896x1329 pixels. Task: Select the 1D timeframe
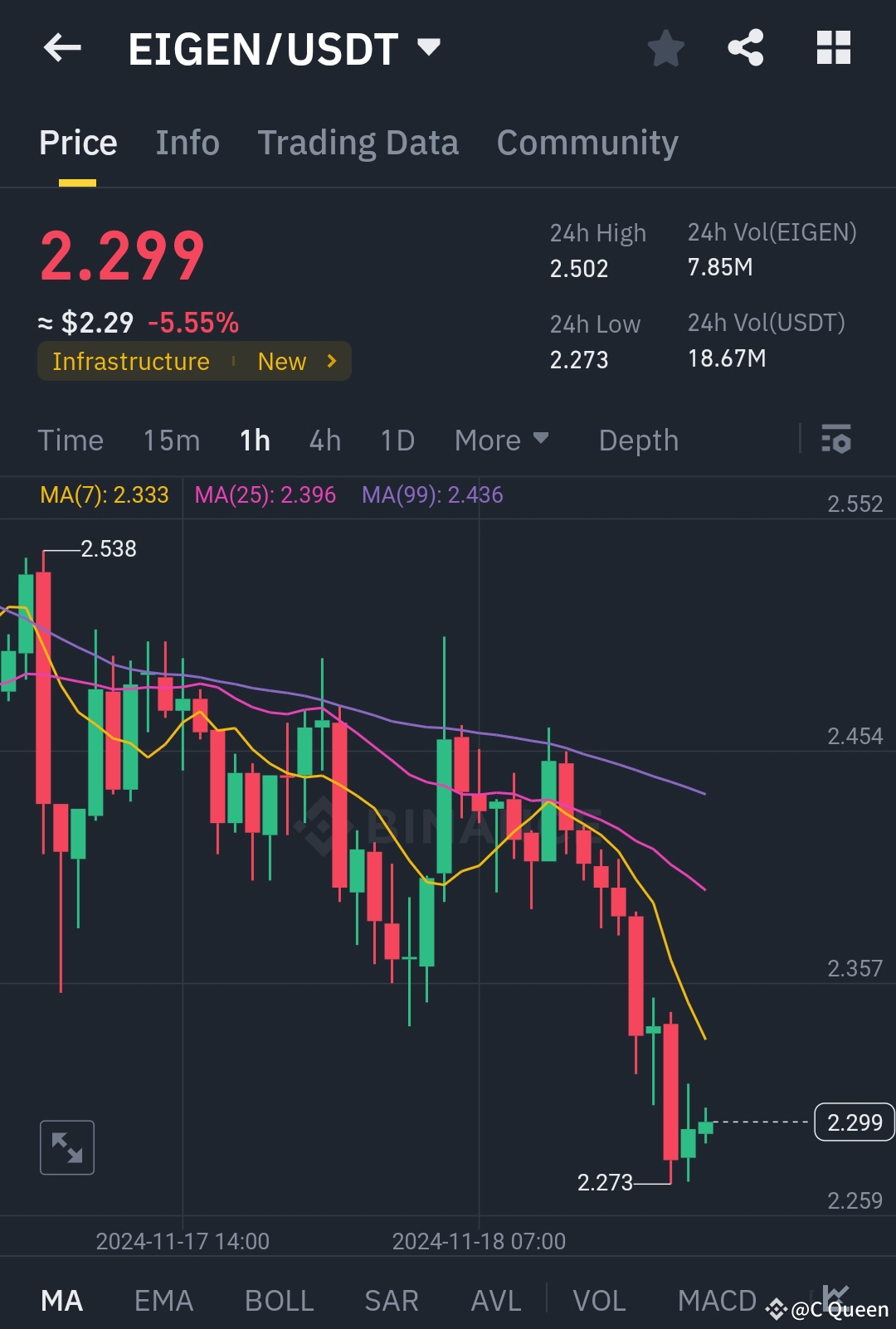pos(397,440)
